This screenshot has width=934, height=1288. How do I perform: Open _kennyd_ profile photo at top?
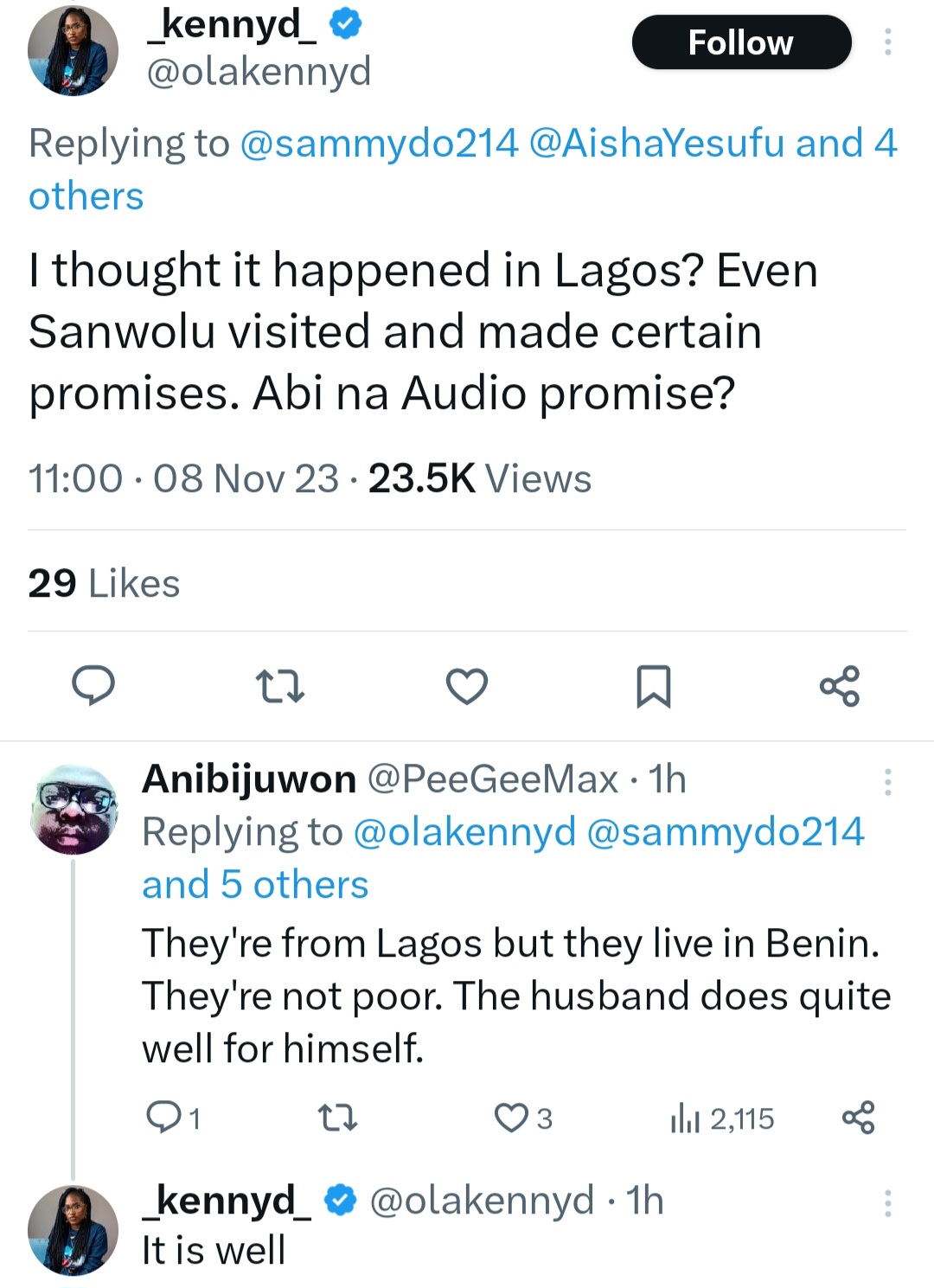point(74,51)
